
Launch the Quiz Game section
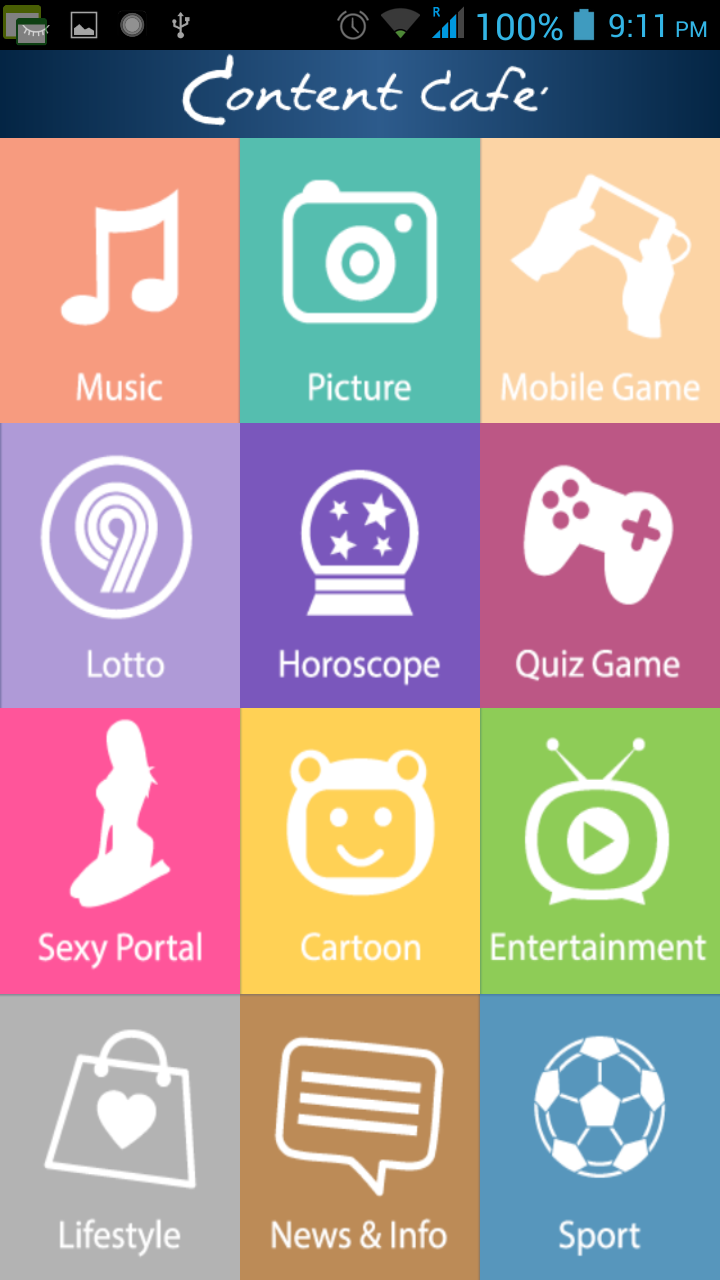[x=600, y=565]
